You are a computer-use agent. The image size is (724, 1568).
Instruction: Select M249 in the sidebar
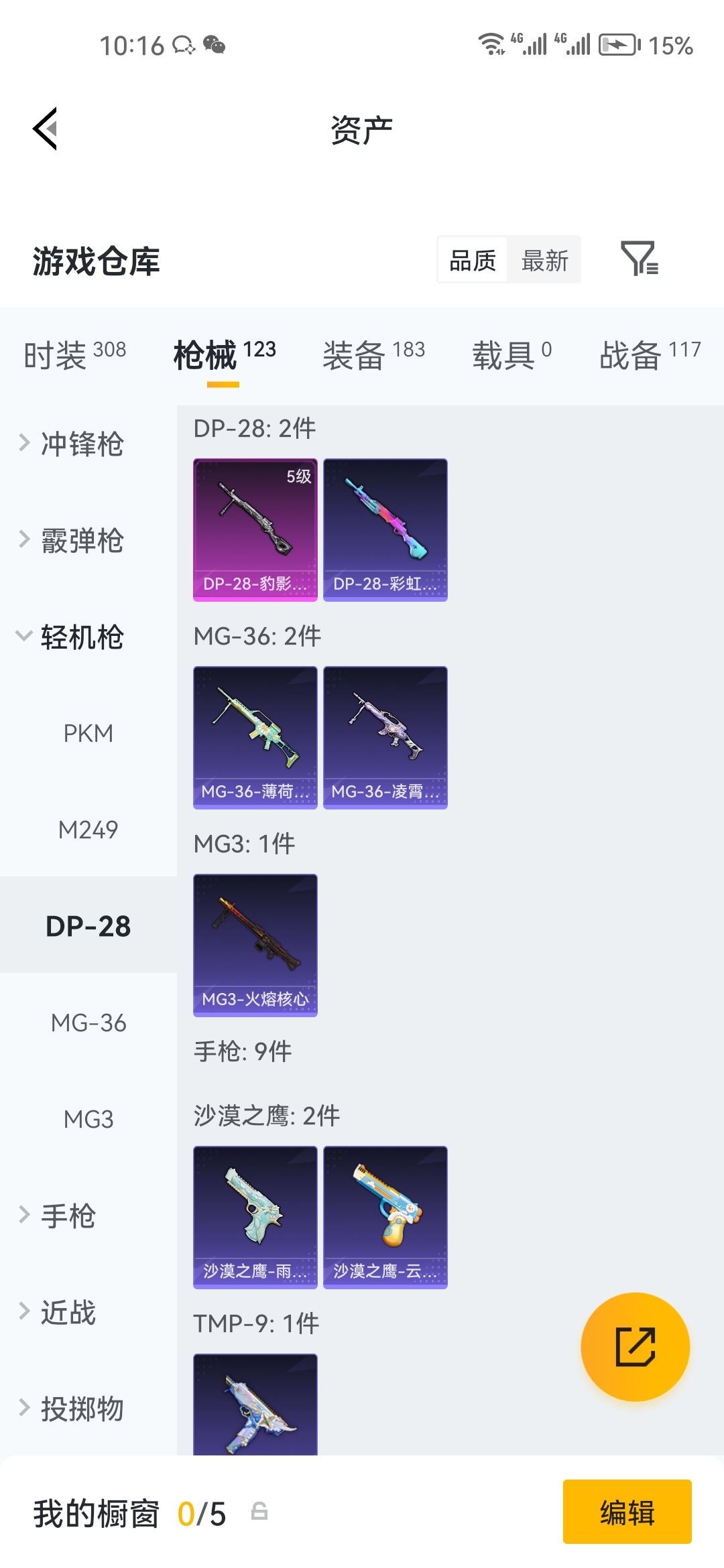click(88, 830)
